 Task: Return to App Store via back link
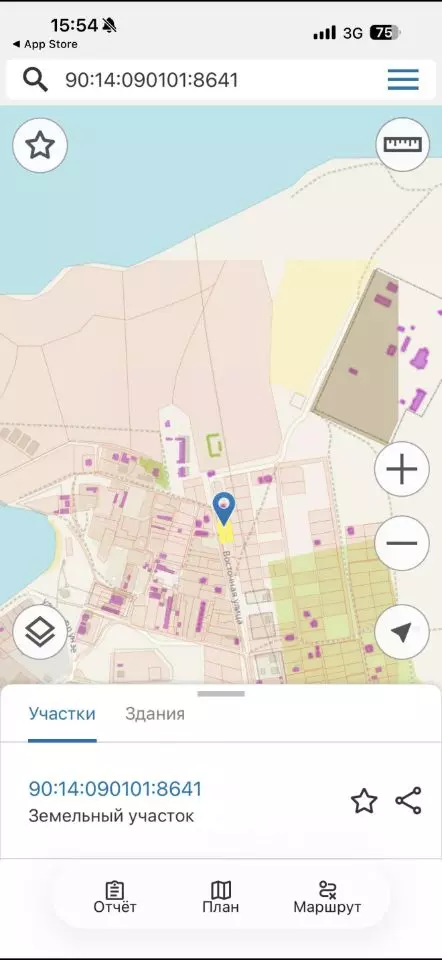(x=45, y=44)
